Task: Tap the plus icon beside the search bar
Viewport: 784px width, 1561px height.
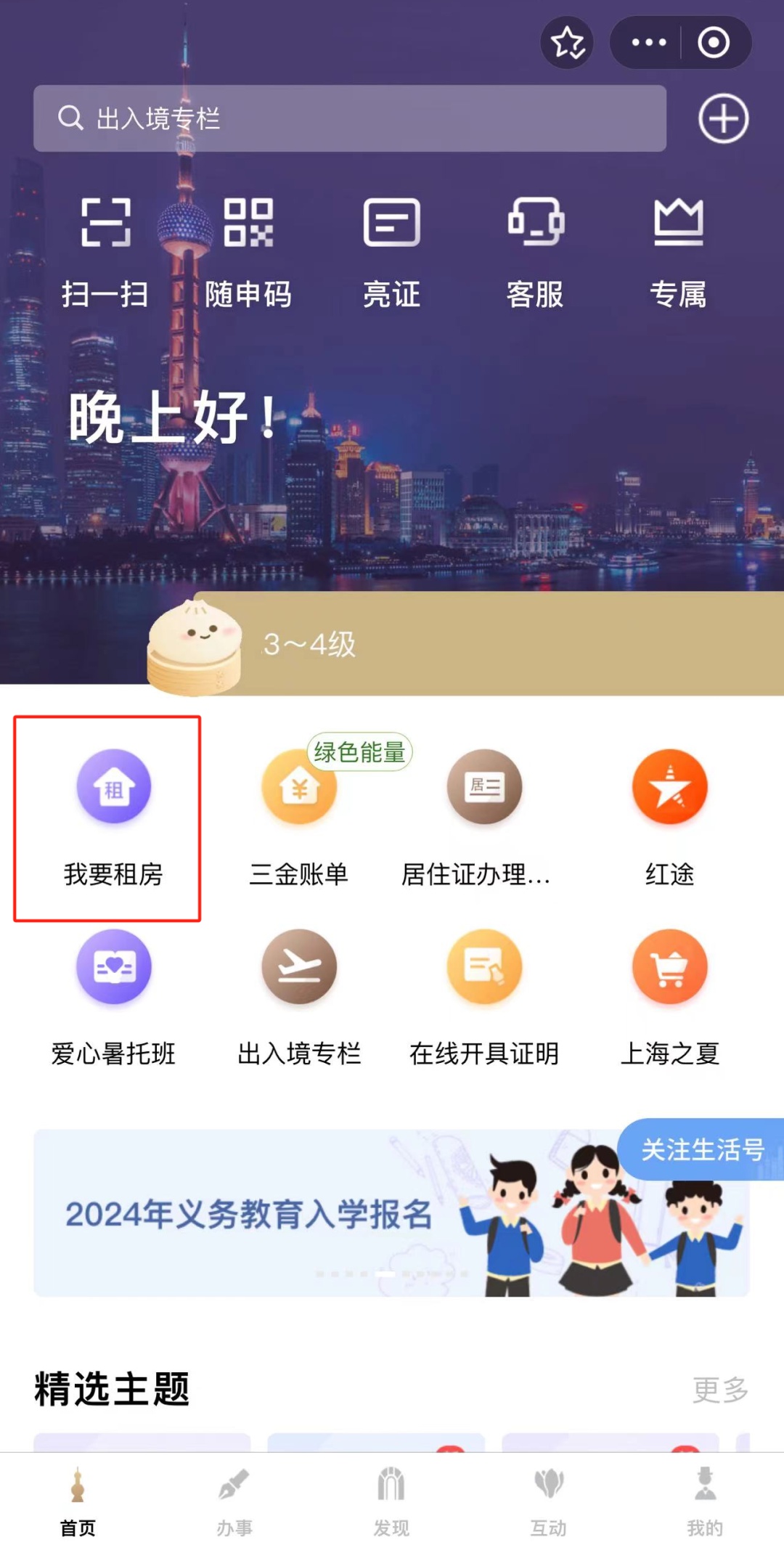Action: [723, 118]
